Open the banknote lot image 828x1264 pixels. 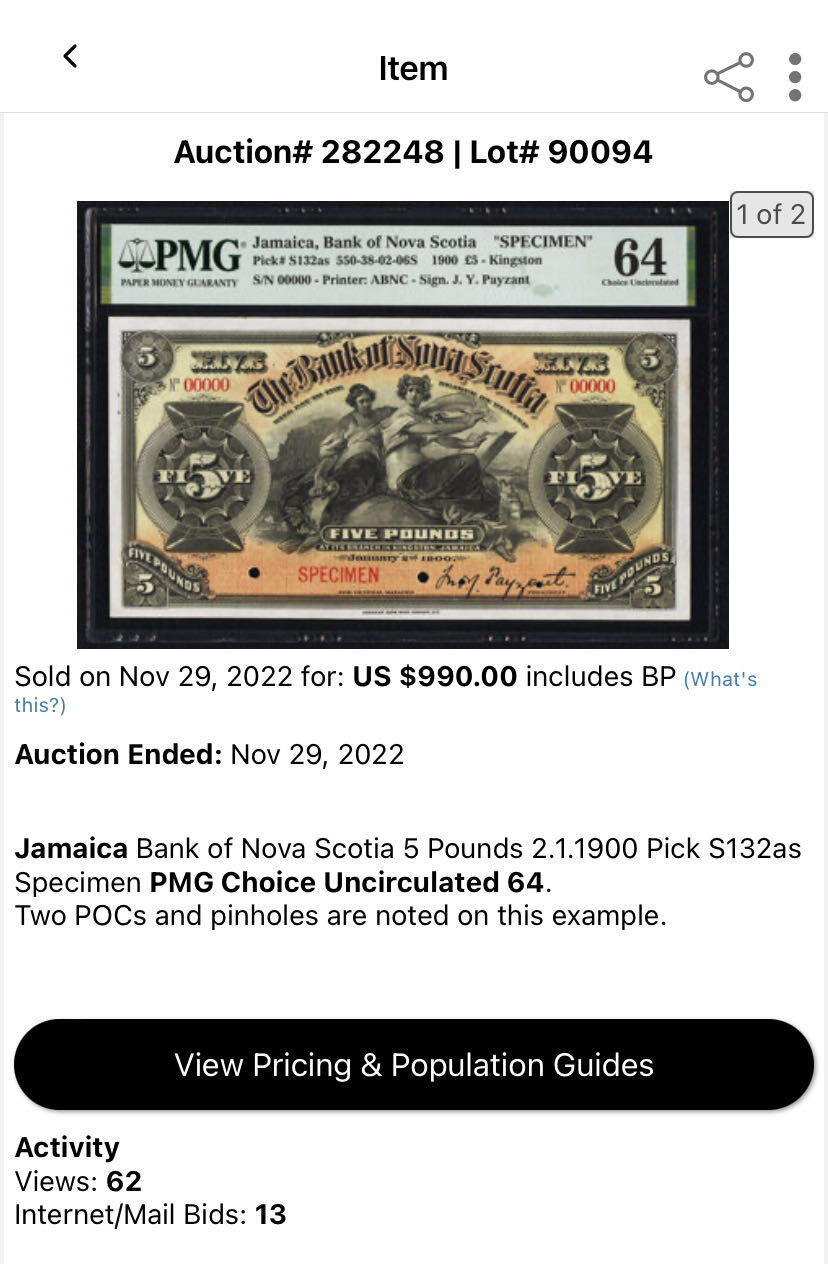point(403,425)
